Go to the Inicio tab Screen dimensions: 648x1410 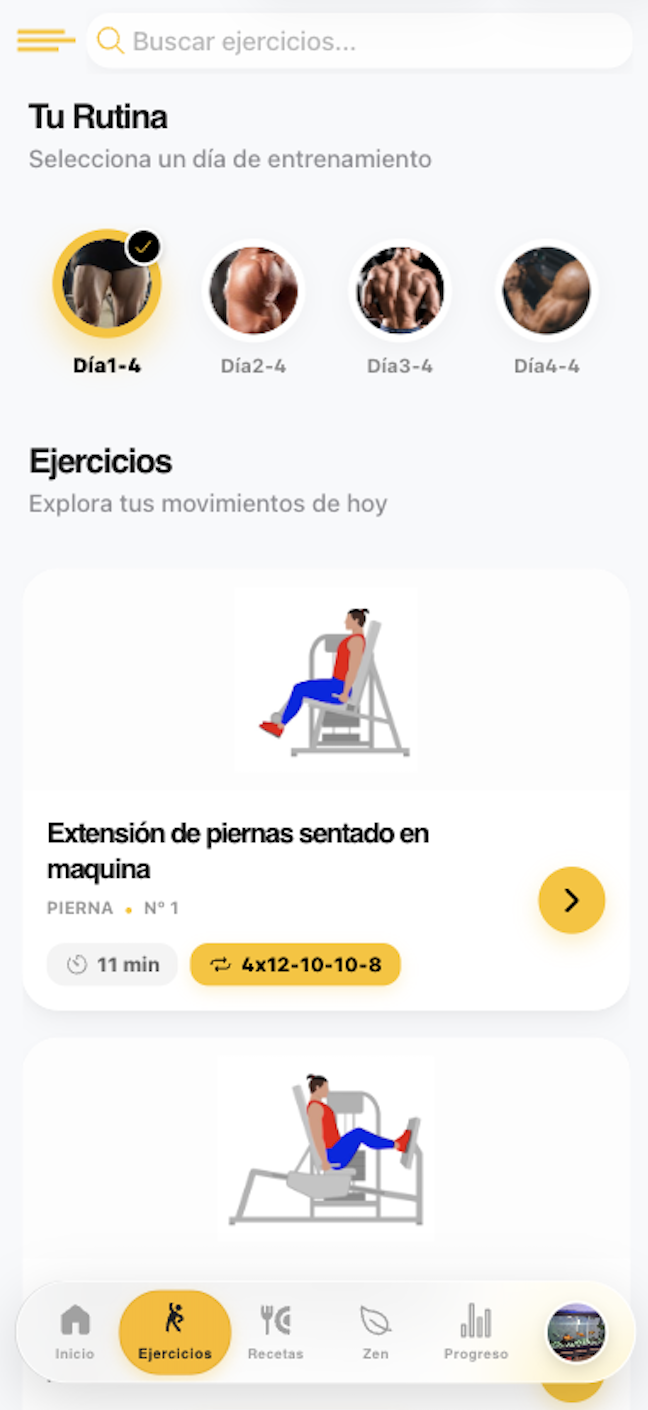[75, 1332]
